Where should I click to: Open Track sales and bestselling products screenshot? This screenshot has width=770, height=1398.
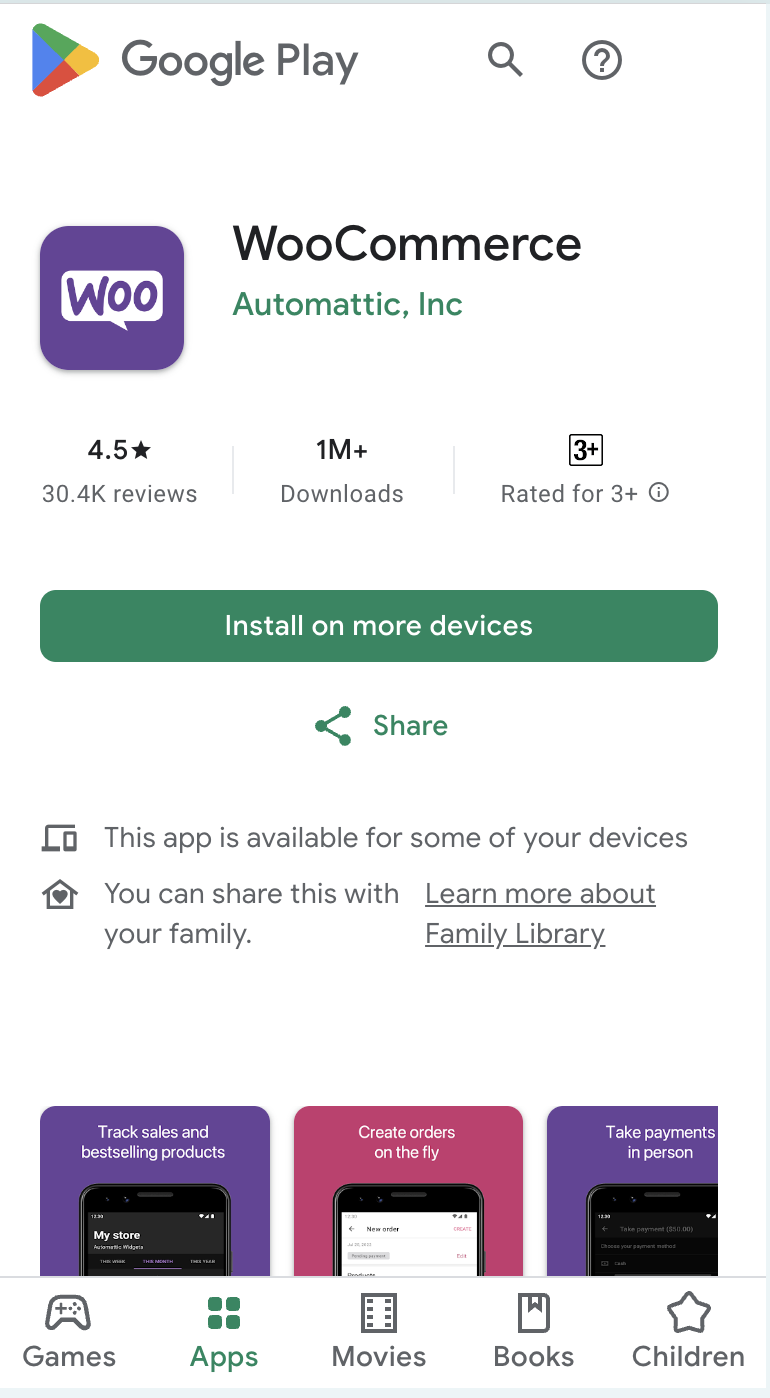pyautogui.click(x=155, y=1190)
